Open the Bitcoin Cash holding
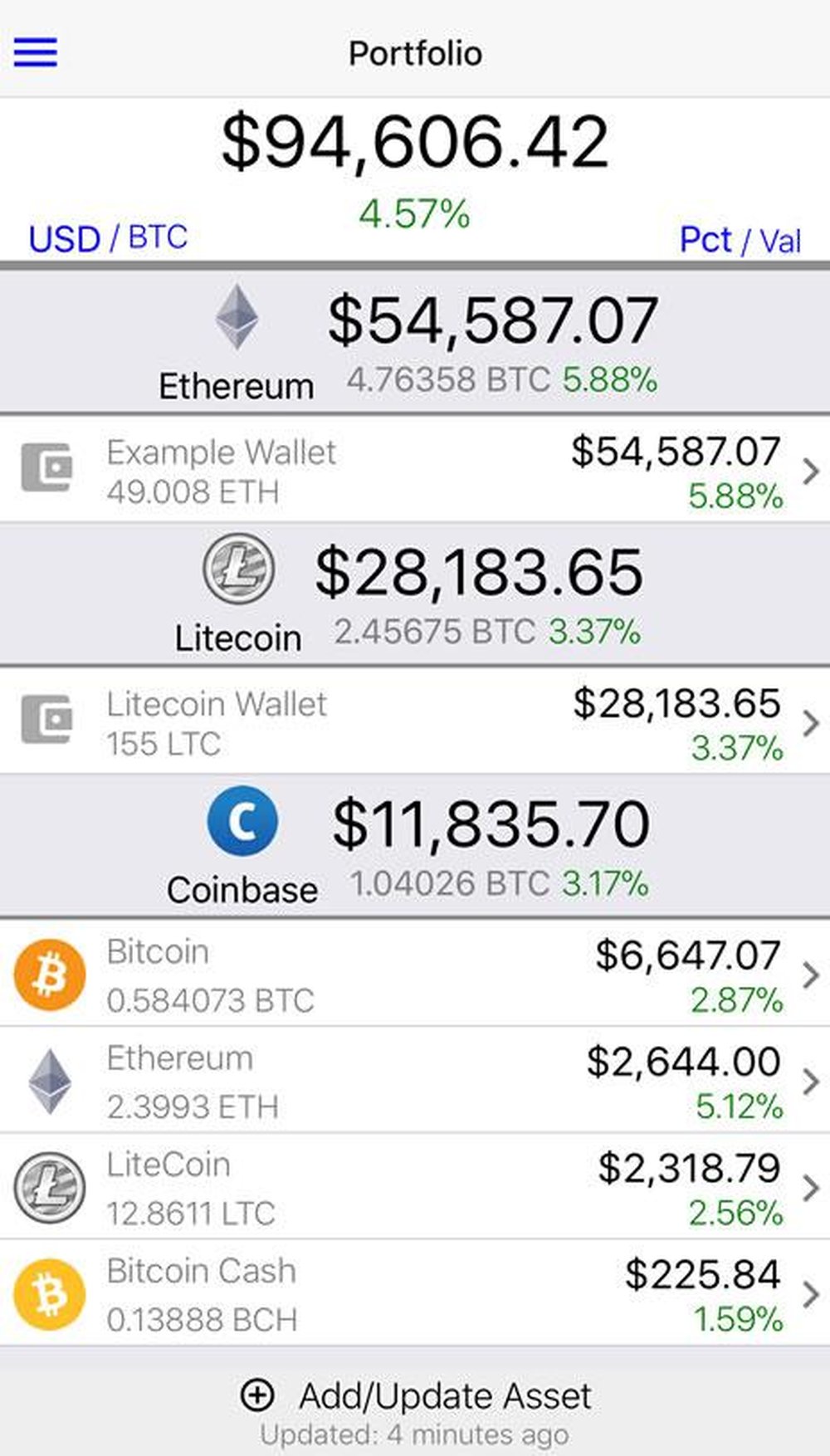This screenshot has width=830, height=1456. pyautogui.click(x=415, y=1294)
